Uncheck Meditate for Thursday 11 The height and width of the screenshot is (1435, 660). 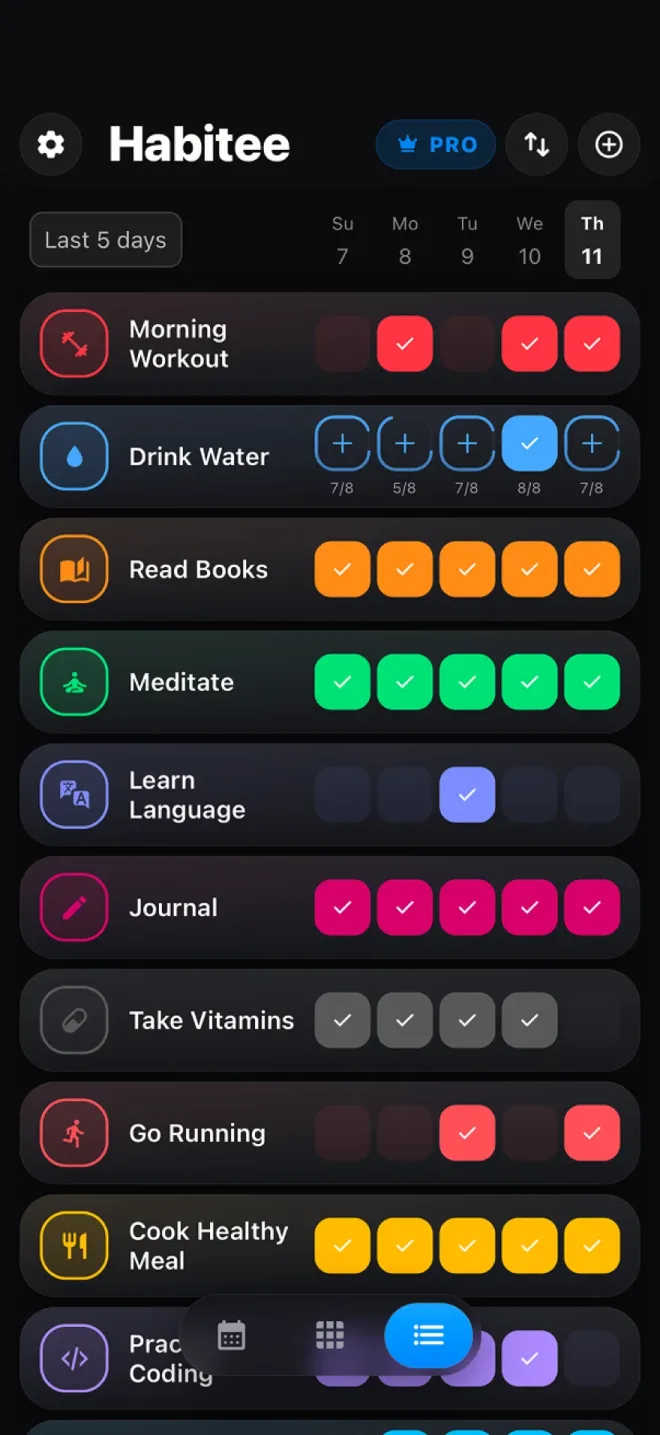point(592,682)
